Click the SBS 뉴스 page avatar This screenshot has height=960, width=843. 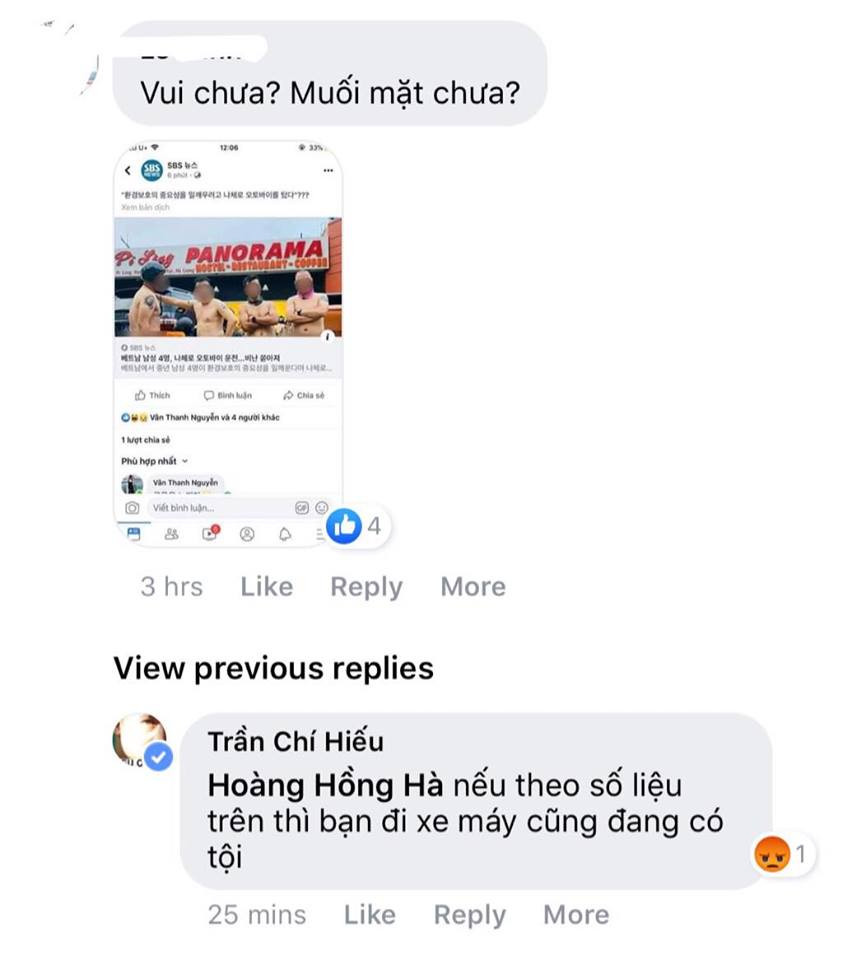pyautogui.click(x=150, y=168)
